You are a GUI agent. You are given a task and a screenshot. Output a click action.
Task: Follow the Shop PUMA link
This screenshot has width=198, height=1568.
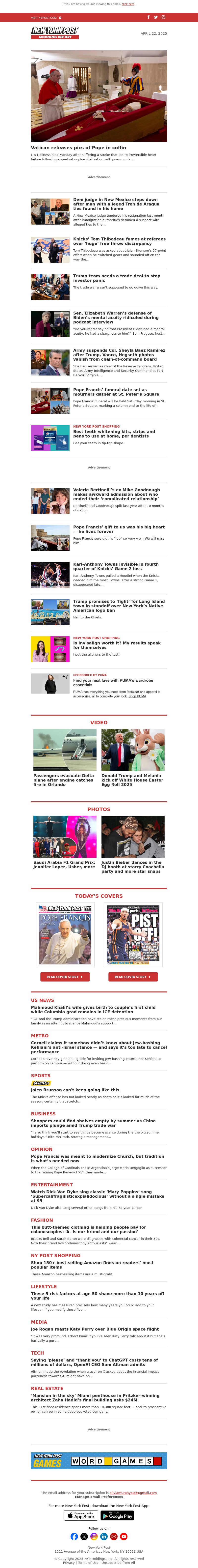tap(137, 696)
